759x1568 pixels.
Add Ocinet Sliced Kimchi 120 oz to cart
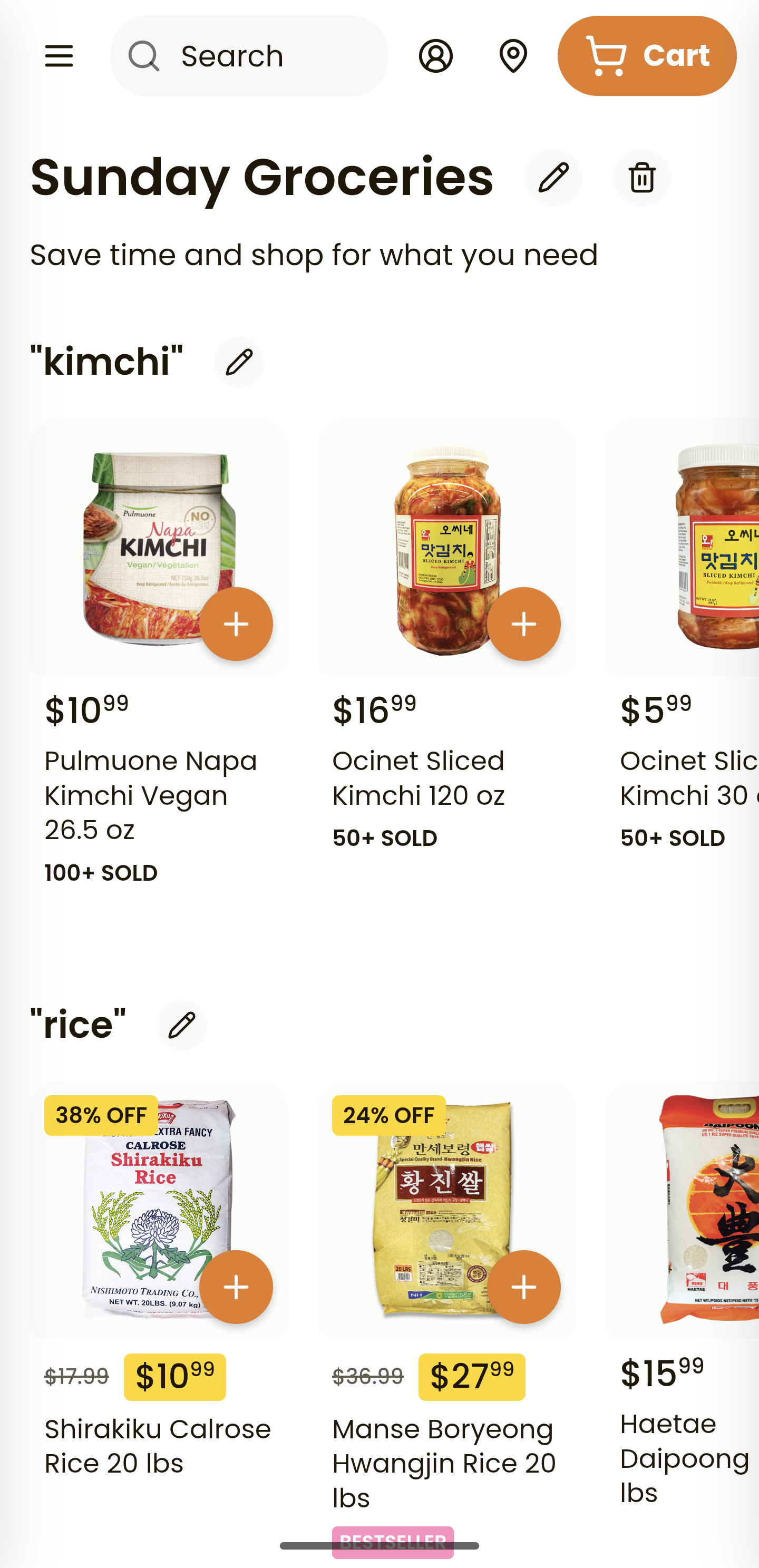point(523,624)
